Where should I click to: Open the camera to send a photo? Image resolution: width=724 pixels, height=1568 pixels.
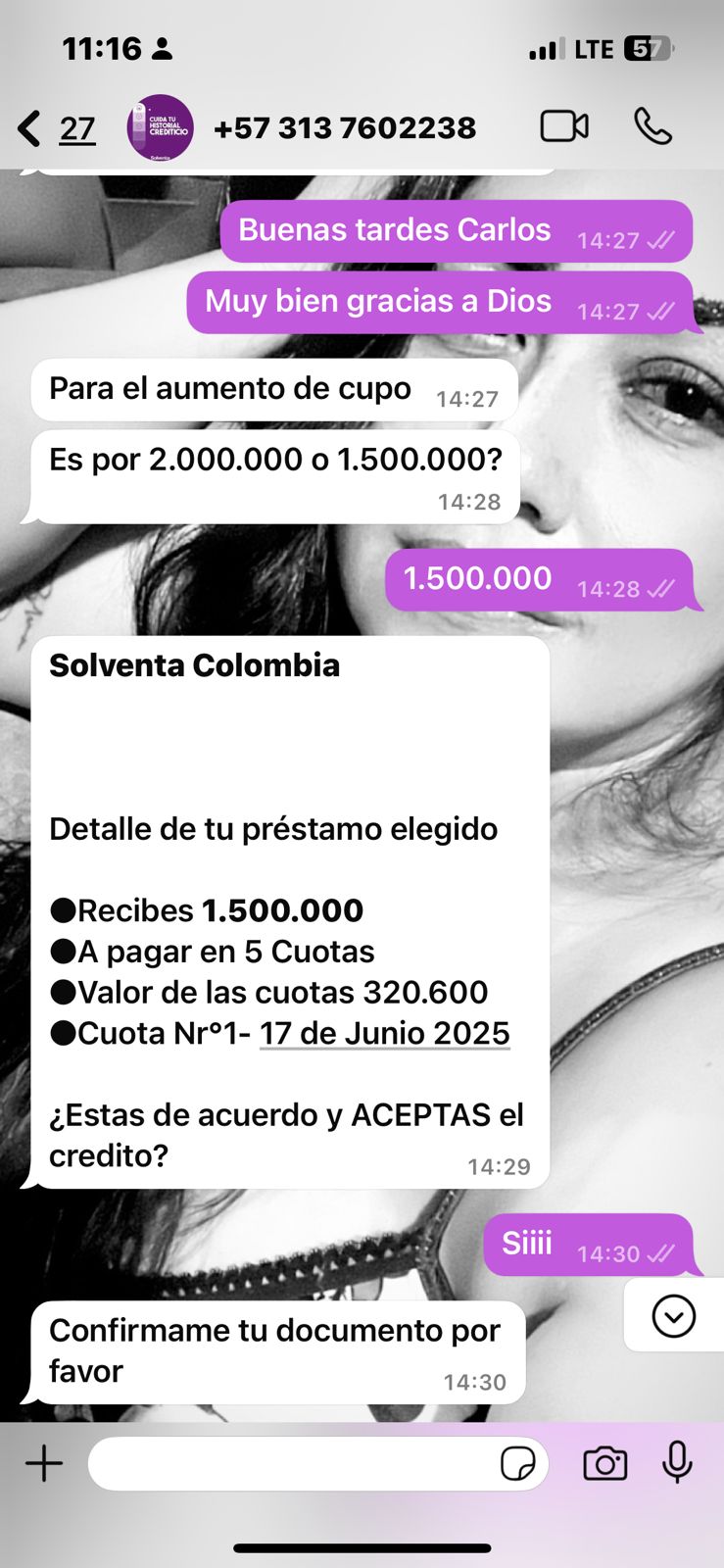pyautogui.click(x=604, y=1464)
